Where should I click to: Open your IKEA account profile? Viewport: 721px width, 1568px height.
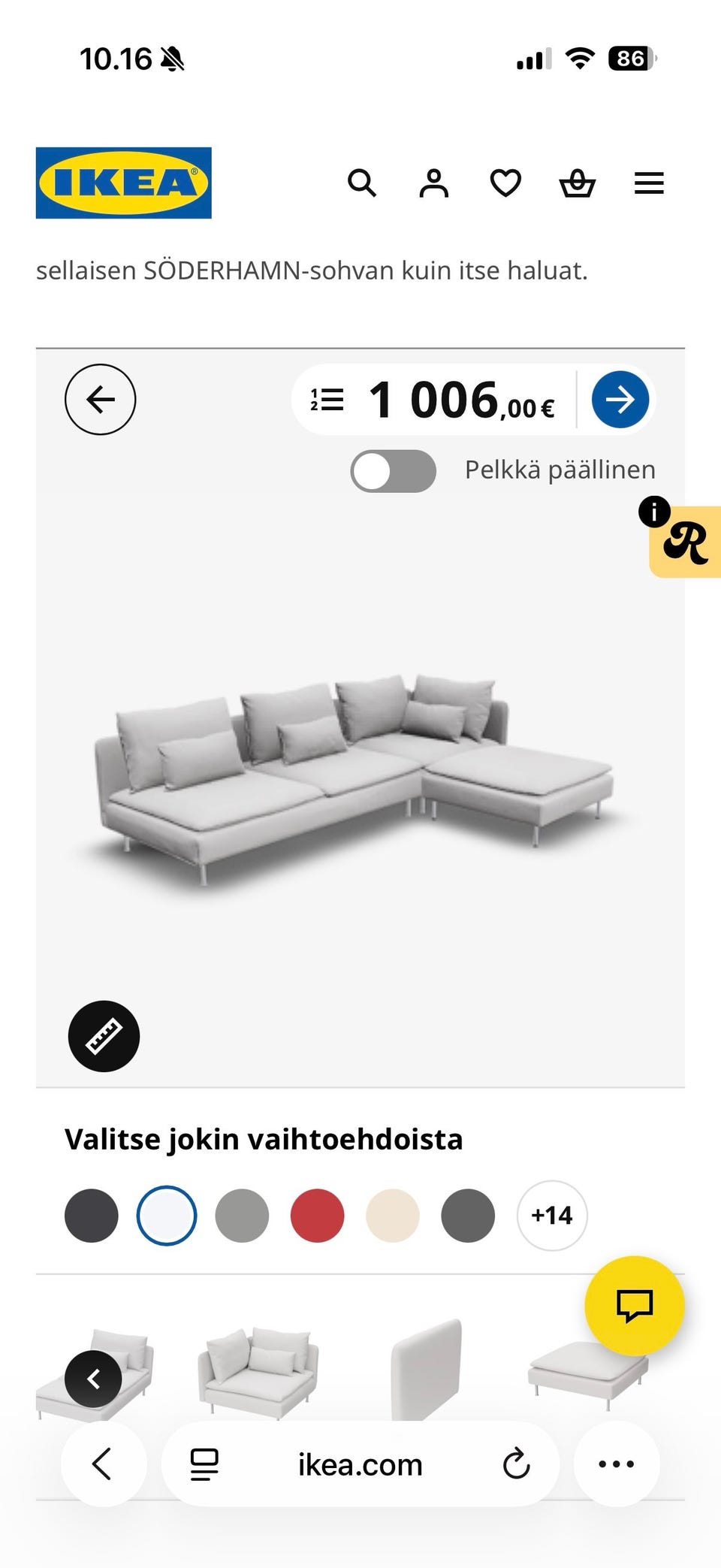coord(434,183)
